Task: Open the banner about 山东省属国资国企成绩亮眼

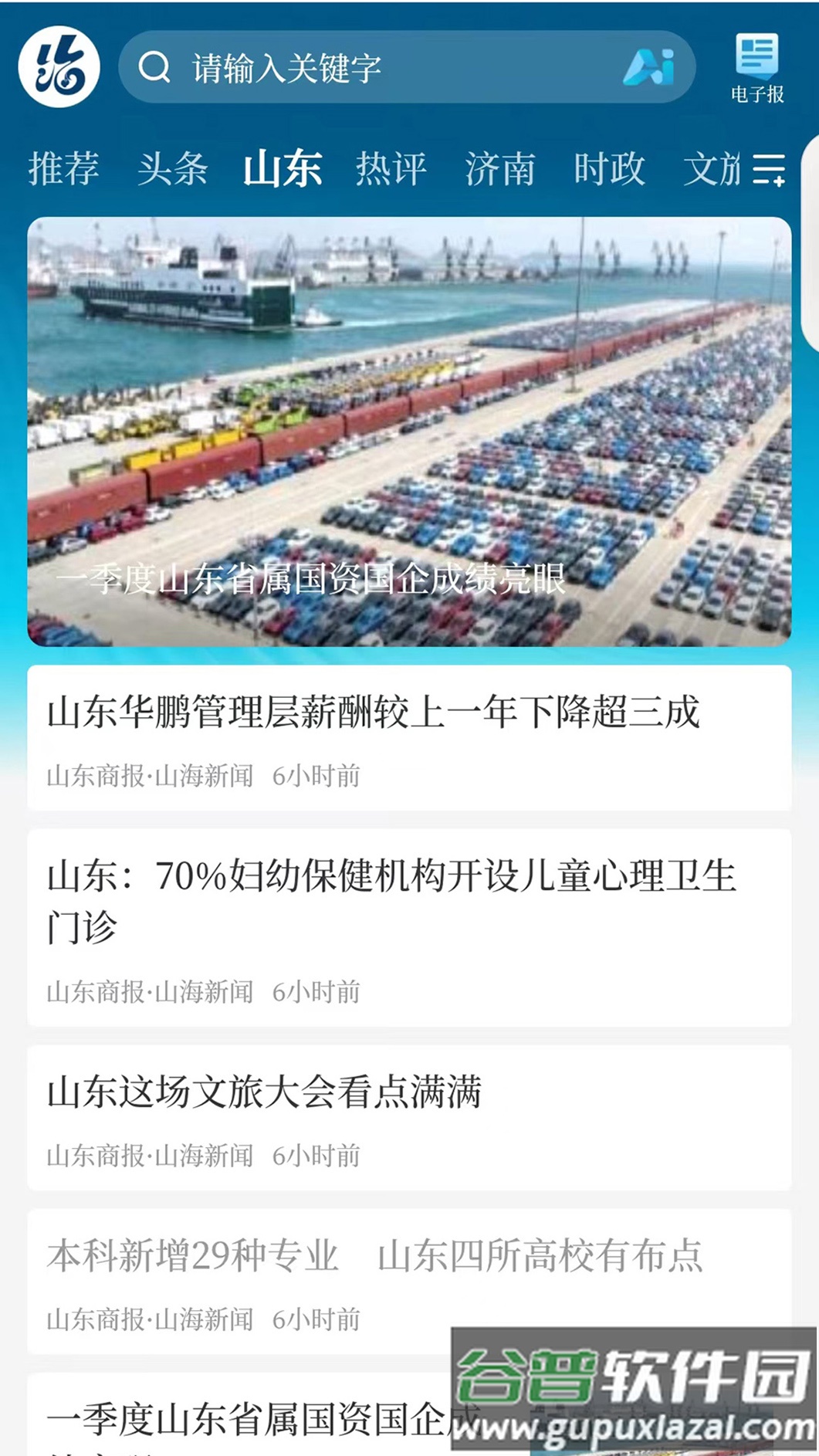Action: [x=409, y=432]
